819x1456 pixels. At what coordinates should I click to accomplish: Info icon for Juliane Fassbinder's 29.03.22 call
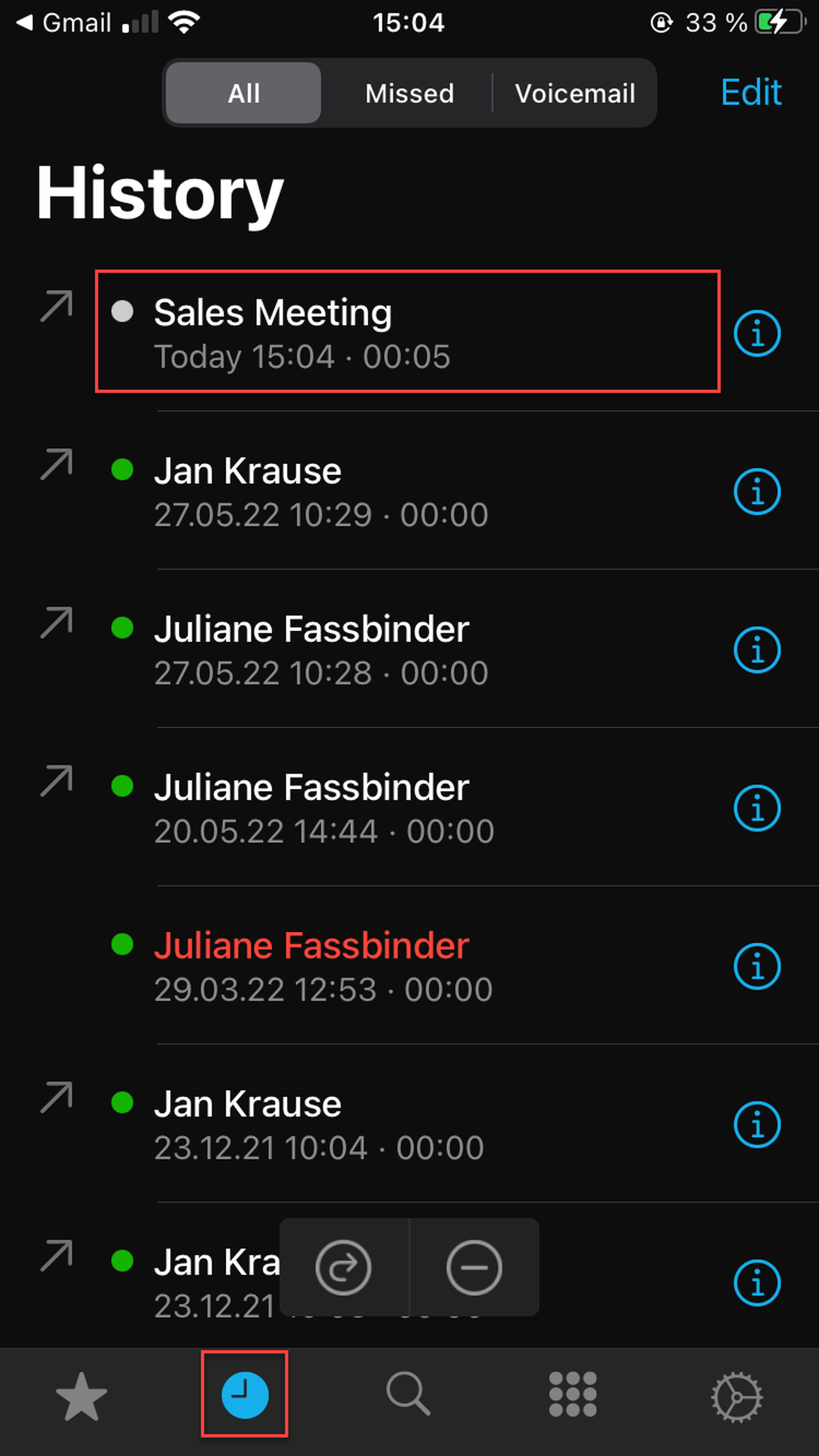[757, 966]
